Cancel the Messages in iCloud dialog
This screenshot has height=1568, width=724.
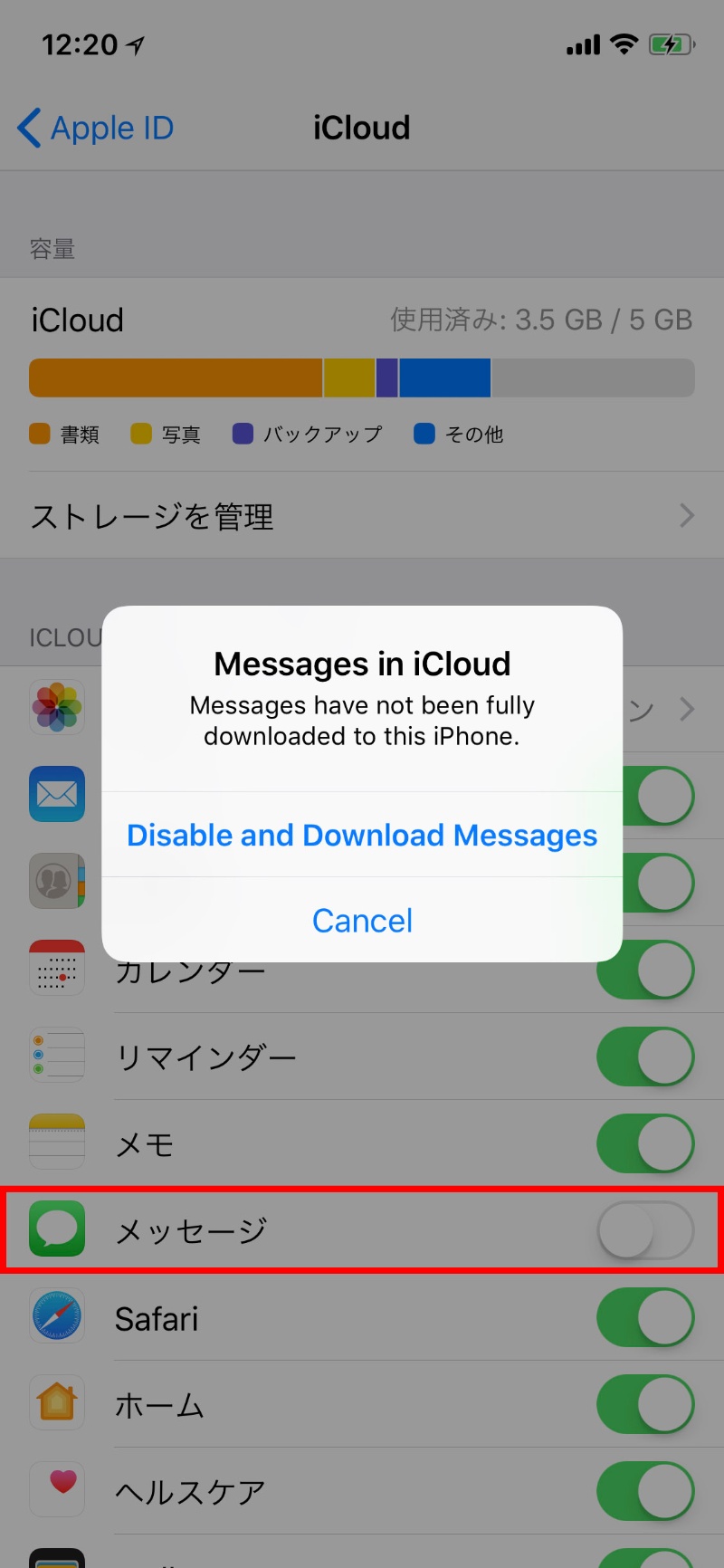pos(362,921)
